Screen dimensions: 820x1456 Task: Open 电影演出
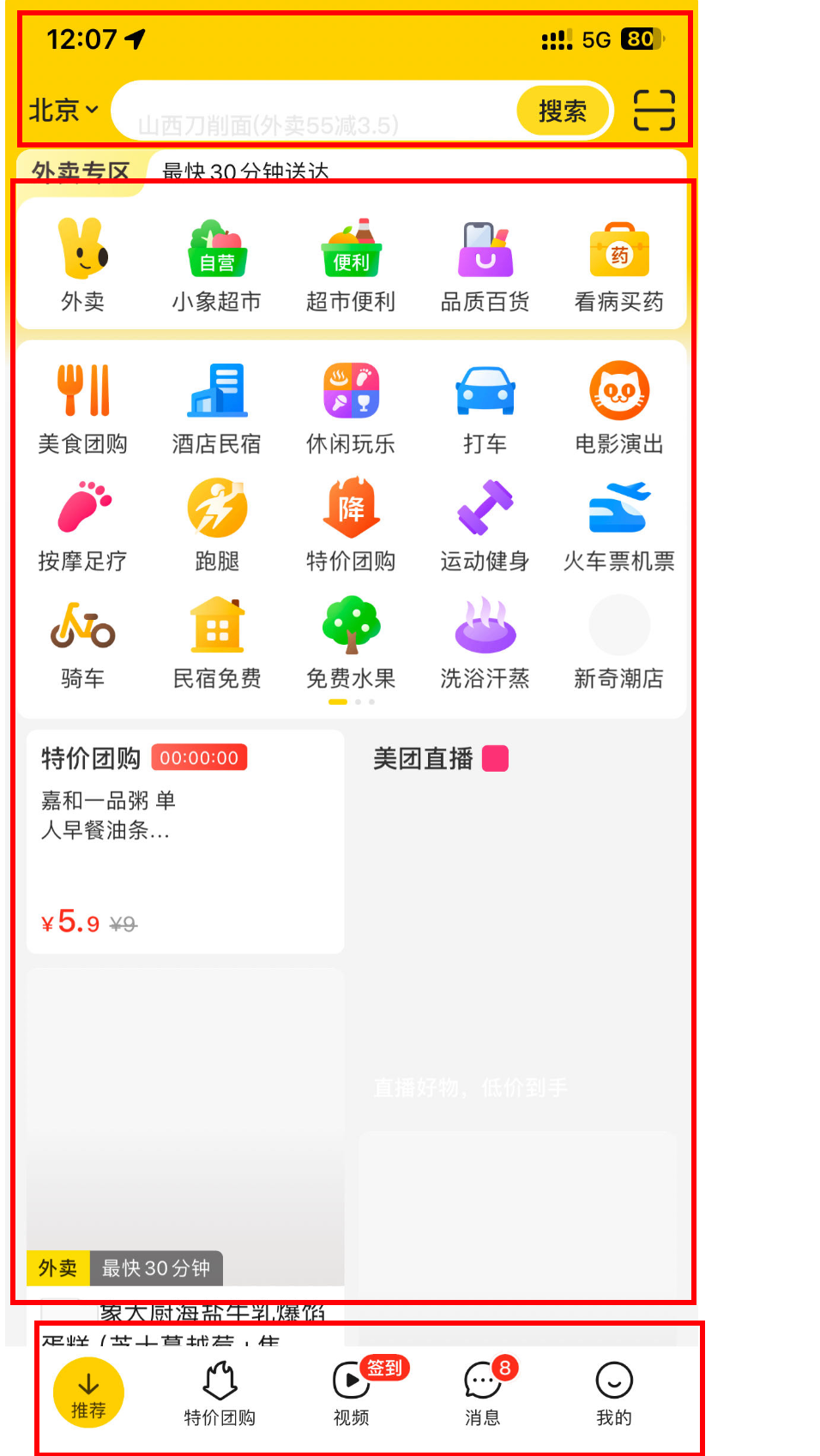tap(619, 408)
